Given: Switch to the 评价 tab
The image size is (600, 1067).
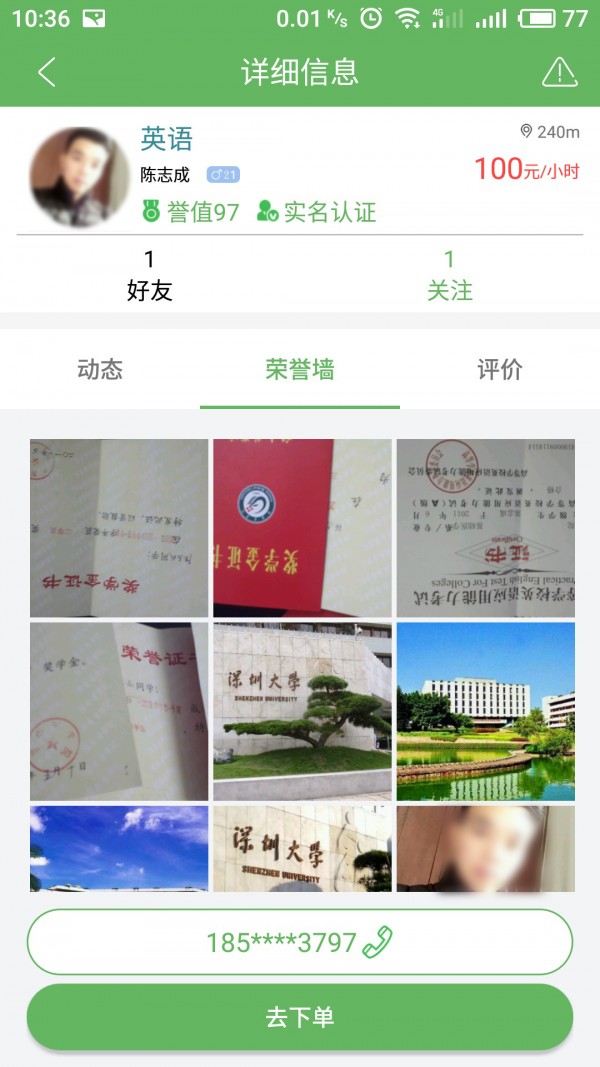Looking at the screenshot, I should pyautogui.click(x=500, y=370).
